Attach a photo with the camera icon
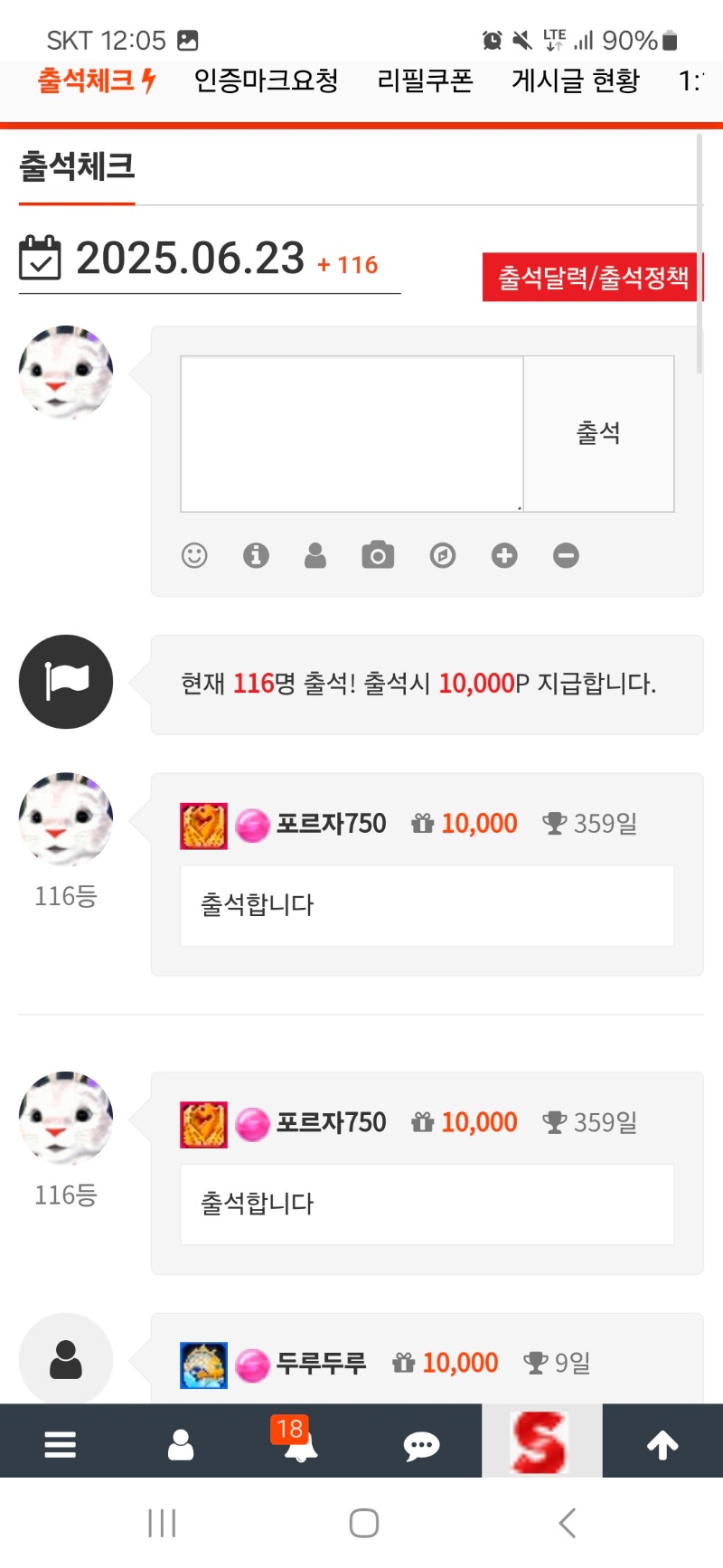Screen dimensions: 723x1568 [378, 555]
